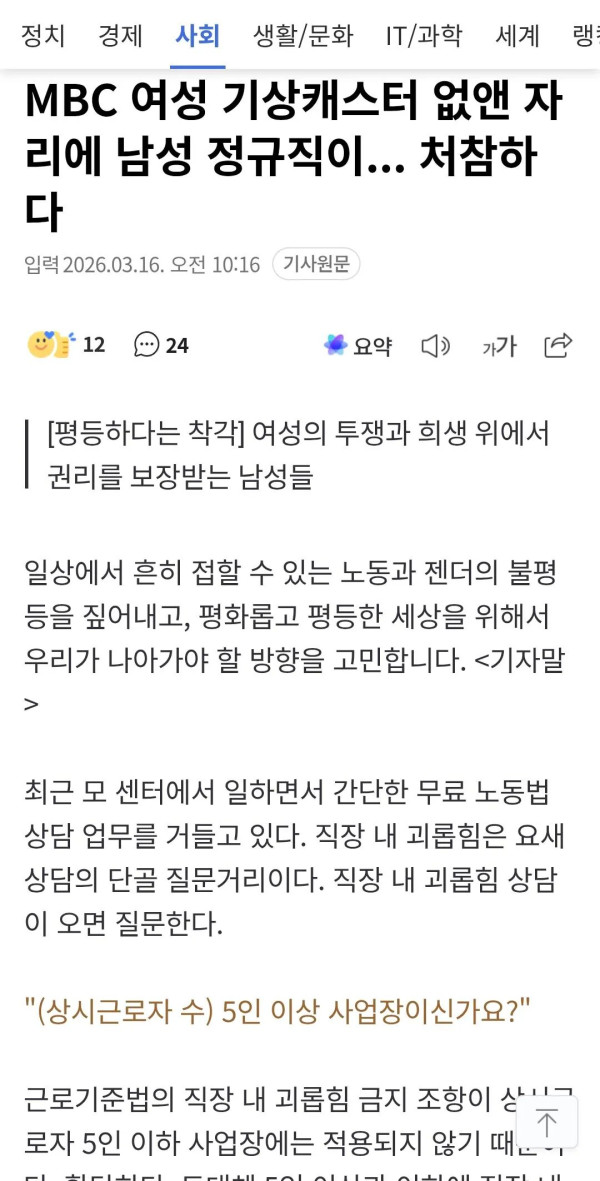The image size is (600, 1181).
Task: Select the 사회 tab
Action: click(x=197, y=35)
